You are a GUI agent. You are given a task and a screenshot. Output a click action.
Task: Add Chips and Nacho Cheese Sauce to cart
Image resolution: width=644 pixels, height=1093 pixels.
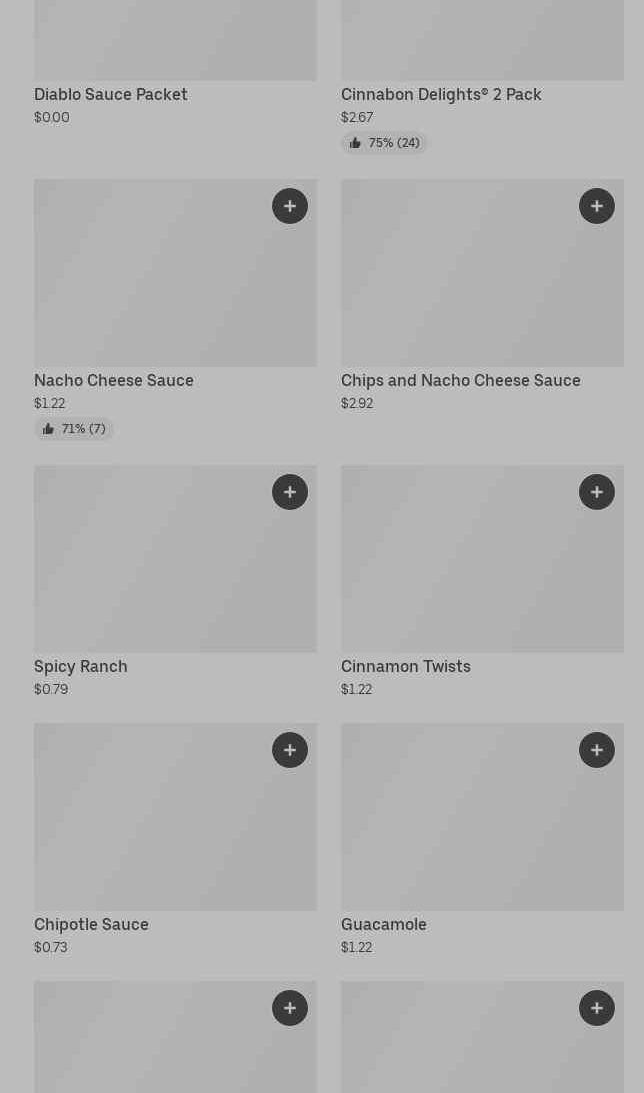point(597,206)
